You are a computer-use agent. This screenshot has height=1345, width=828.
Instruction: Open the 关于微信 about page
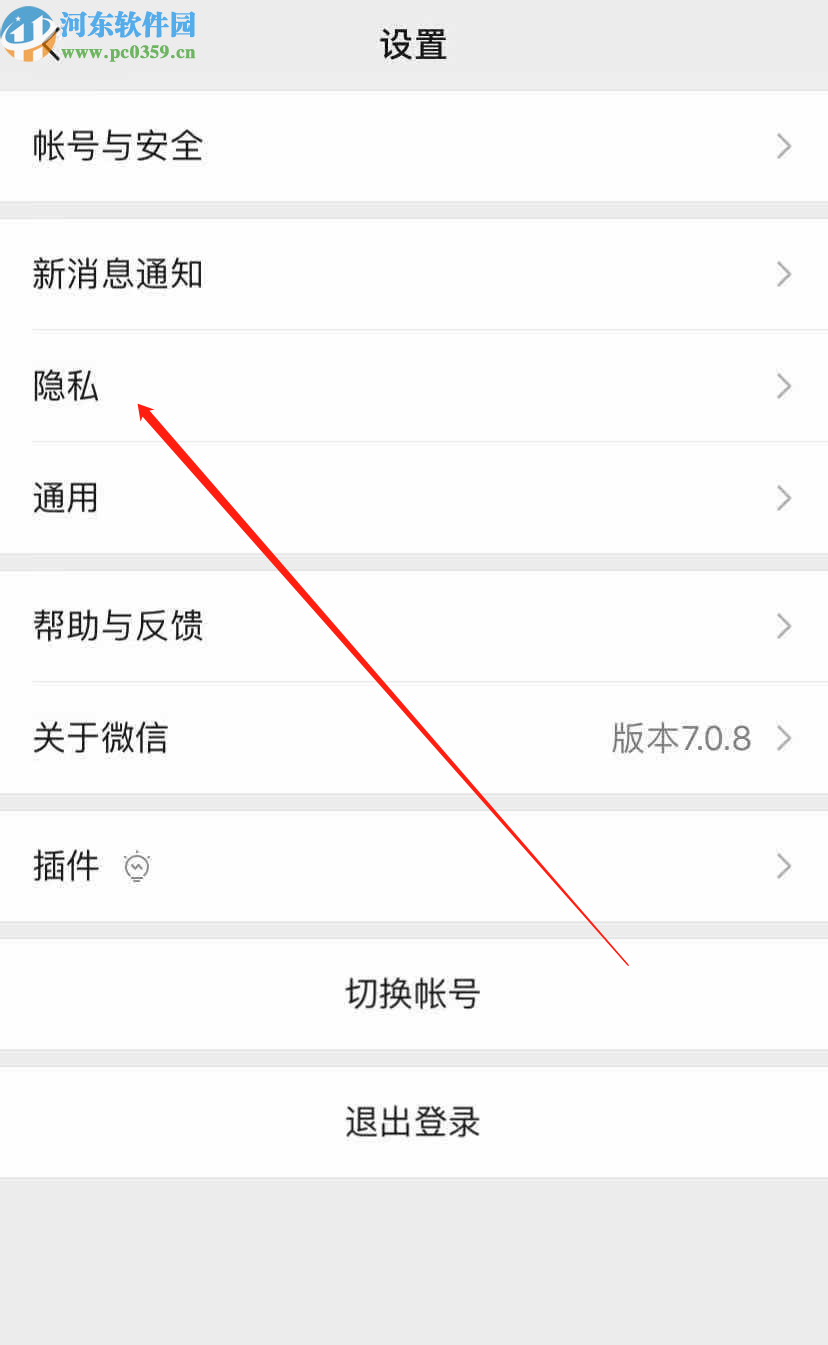(101, 738)
